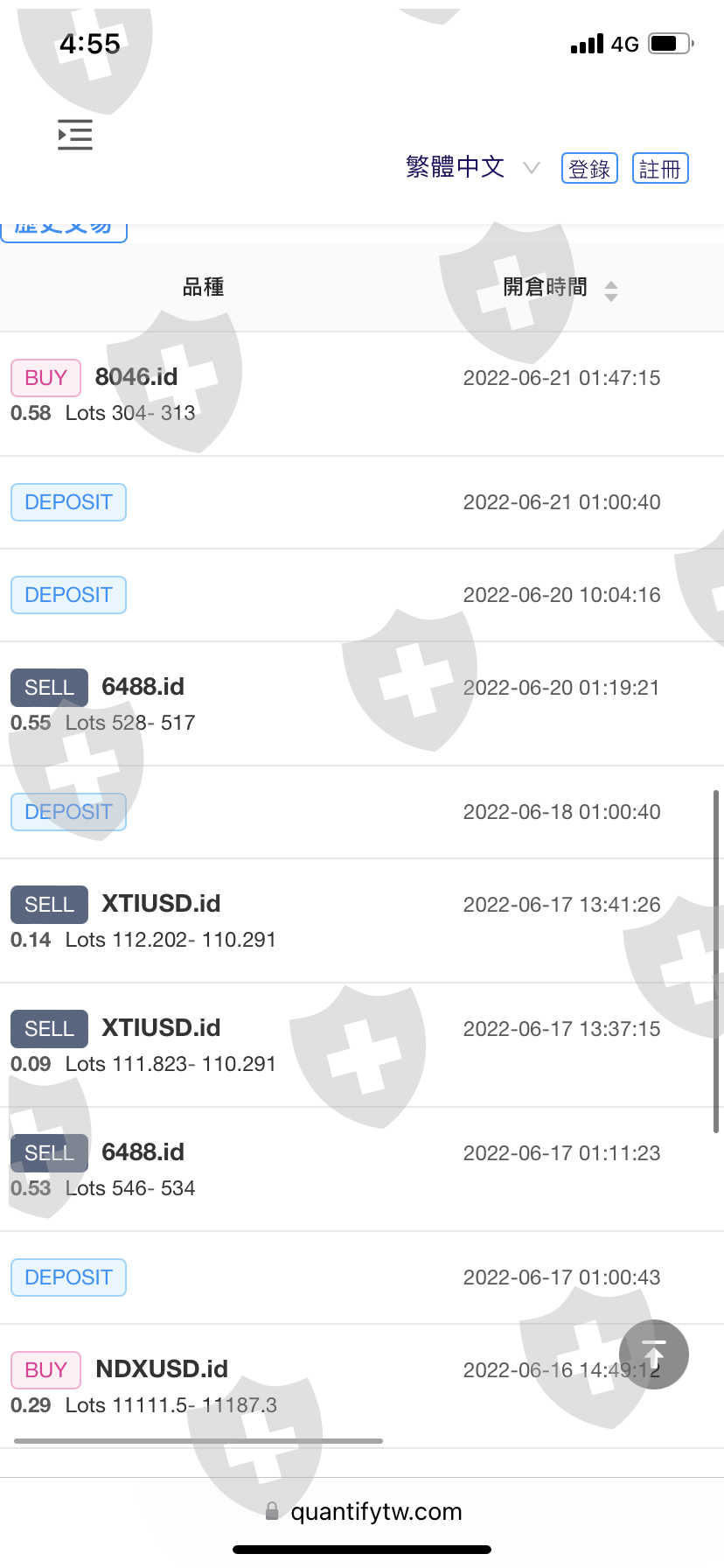Tap the 登錄 login button
Image resolution: width=724 pixels, height=1568 pixels.
(x=589, y=168)
